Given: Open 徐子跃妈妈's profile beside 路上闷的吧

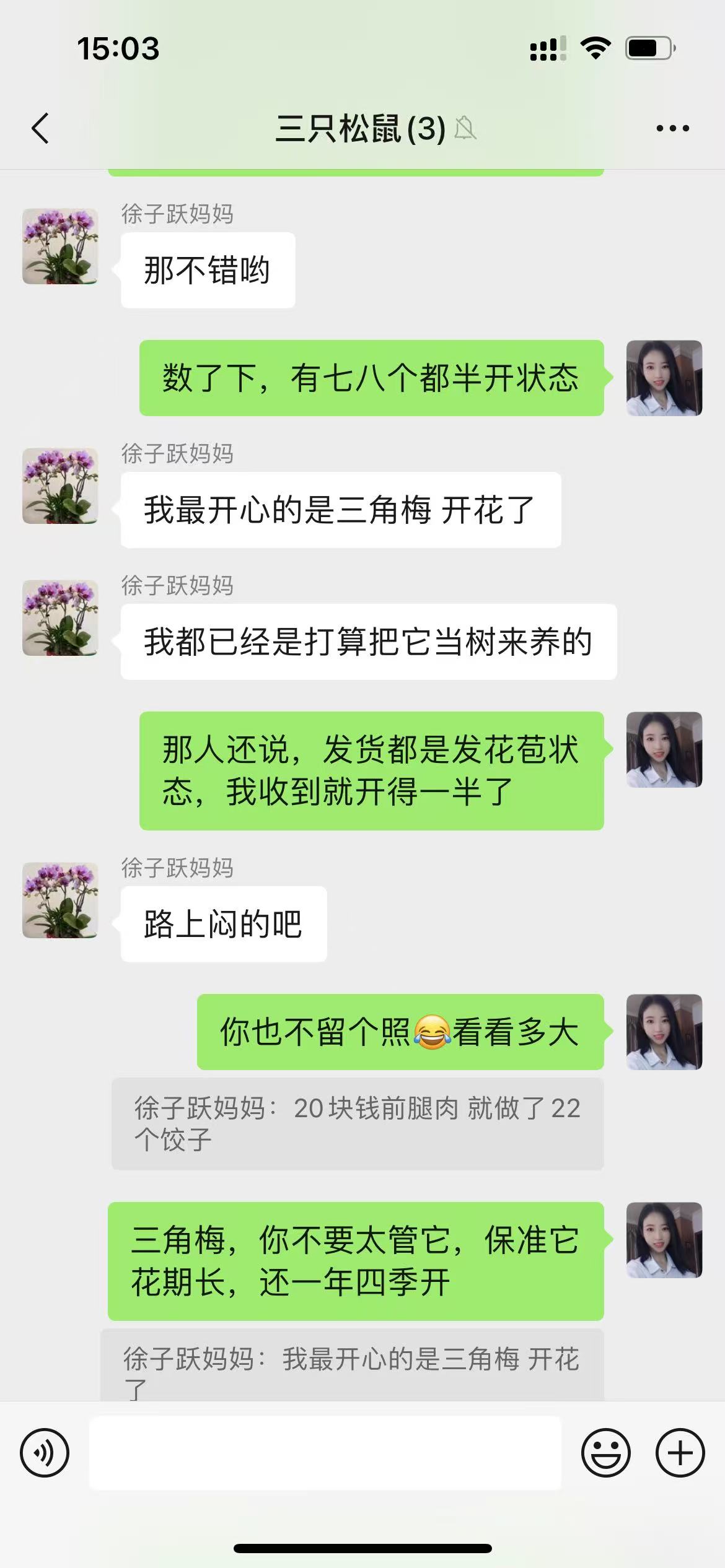Looking at the screenshot, I should click(60, 900).
